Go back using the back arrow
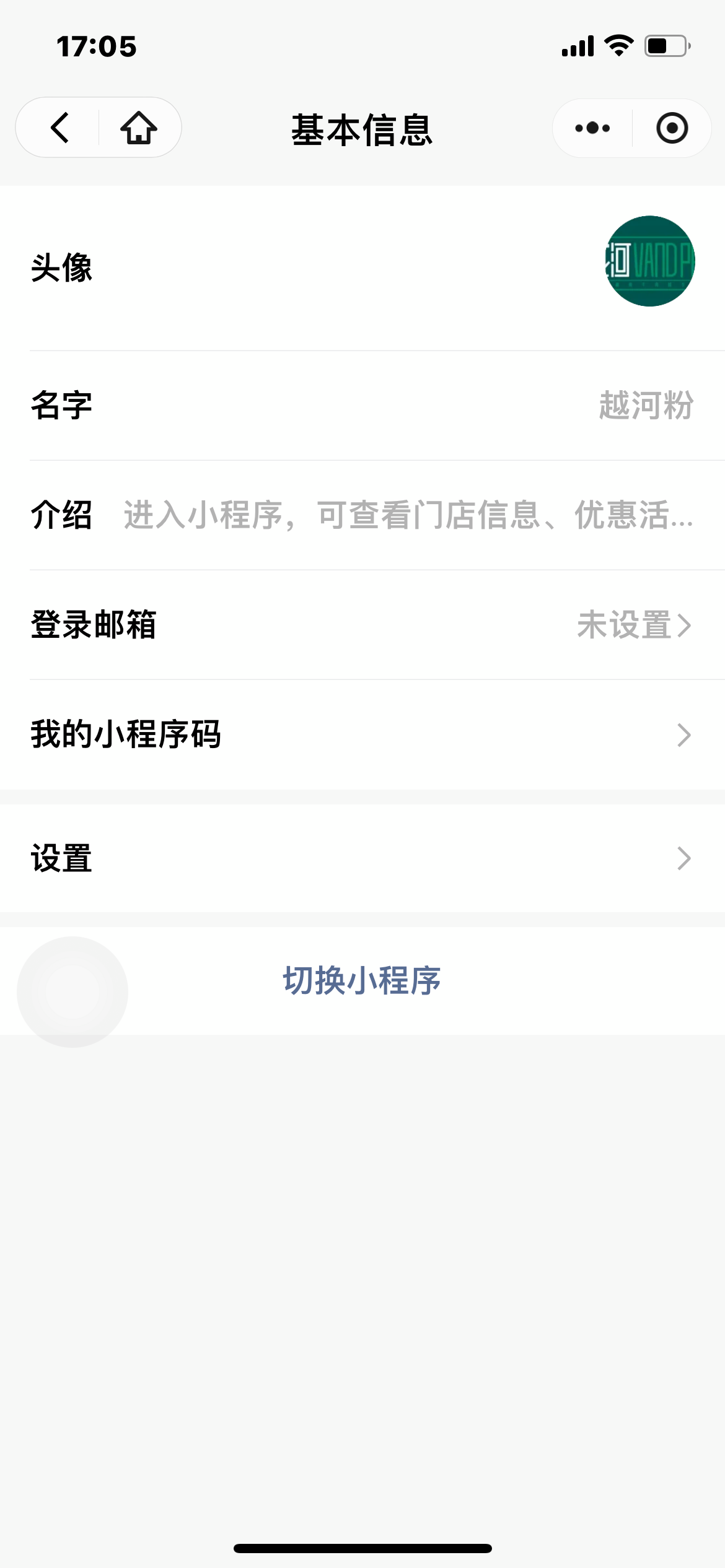This screenshot has width=725, height=1568. click(59, 128)
